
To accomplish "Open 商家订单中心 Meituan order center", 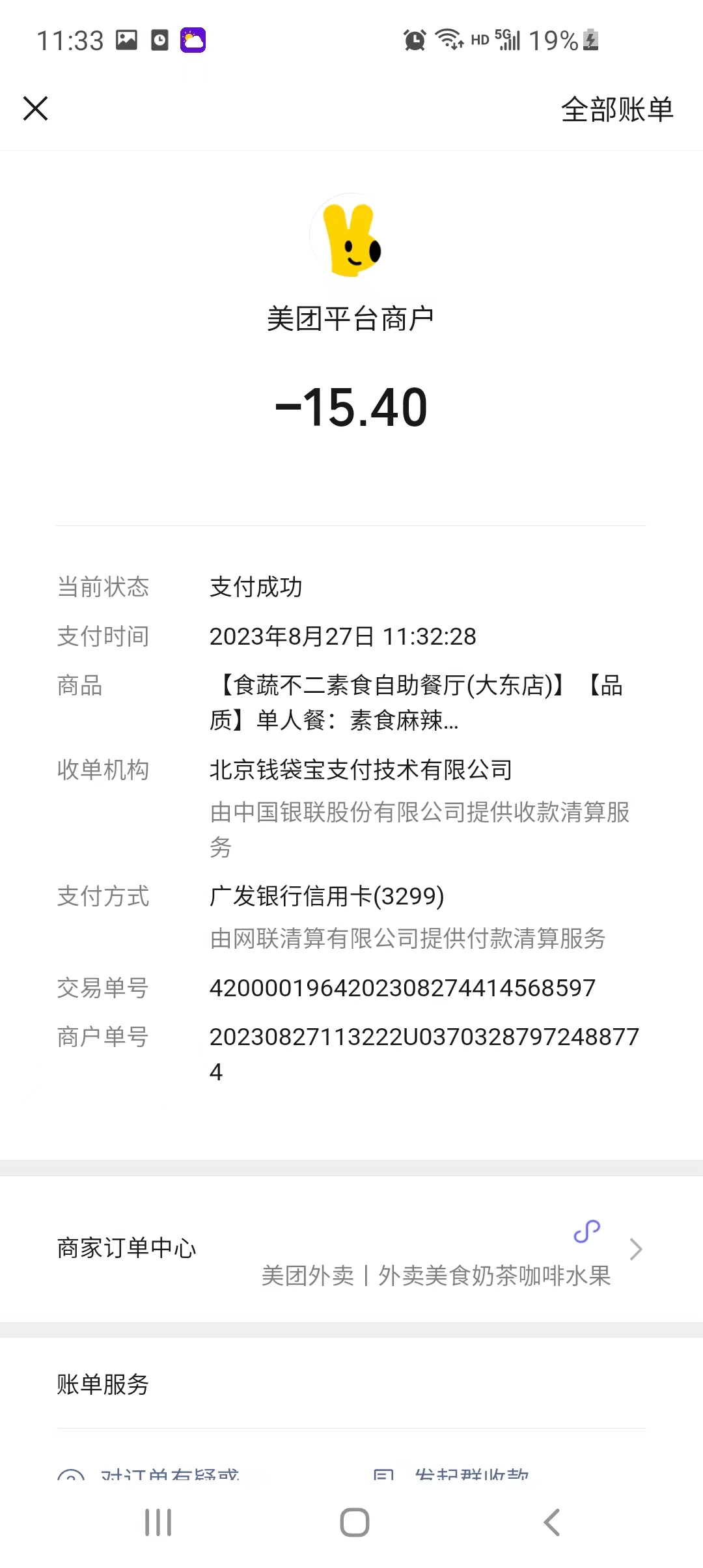I will (x=351, y=1249).
